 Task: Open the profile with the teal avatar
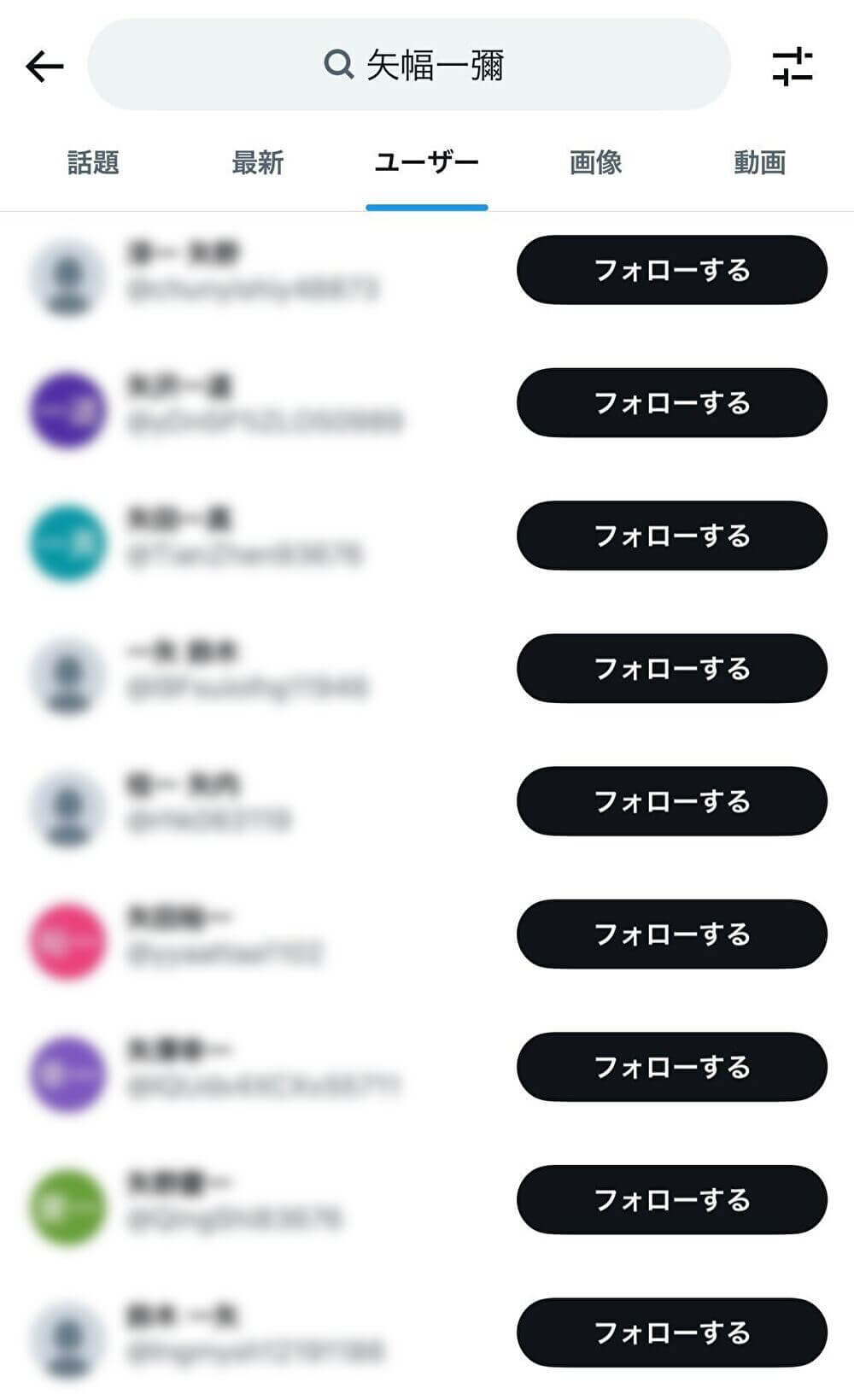click(68, 543)
